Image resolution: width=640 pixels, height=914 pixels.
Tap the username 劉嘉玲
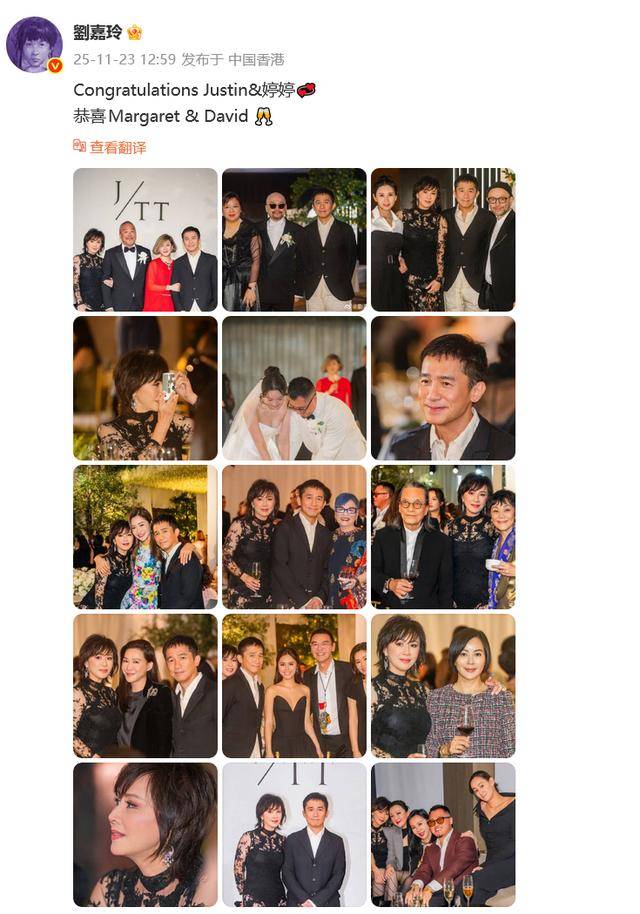click(97, 32)
